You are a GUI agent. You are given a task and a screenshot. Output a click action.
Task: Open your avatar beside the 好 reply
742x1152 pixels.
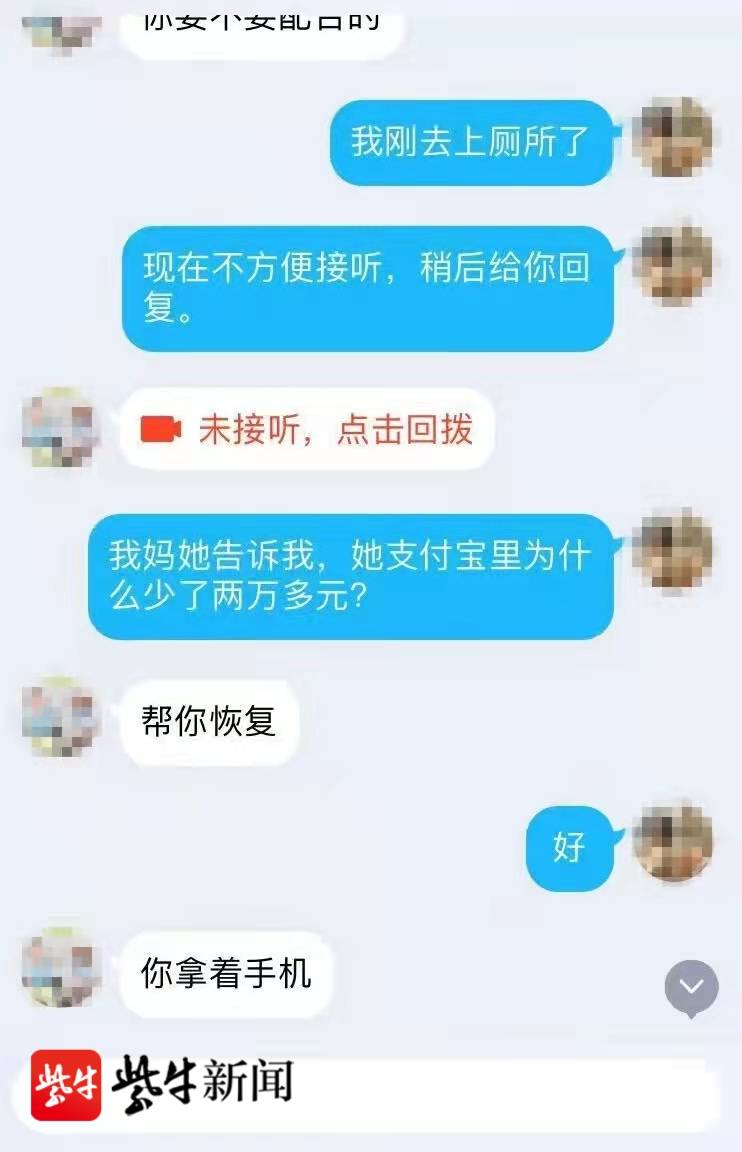point(673,842)
